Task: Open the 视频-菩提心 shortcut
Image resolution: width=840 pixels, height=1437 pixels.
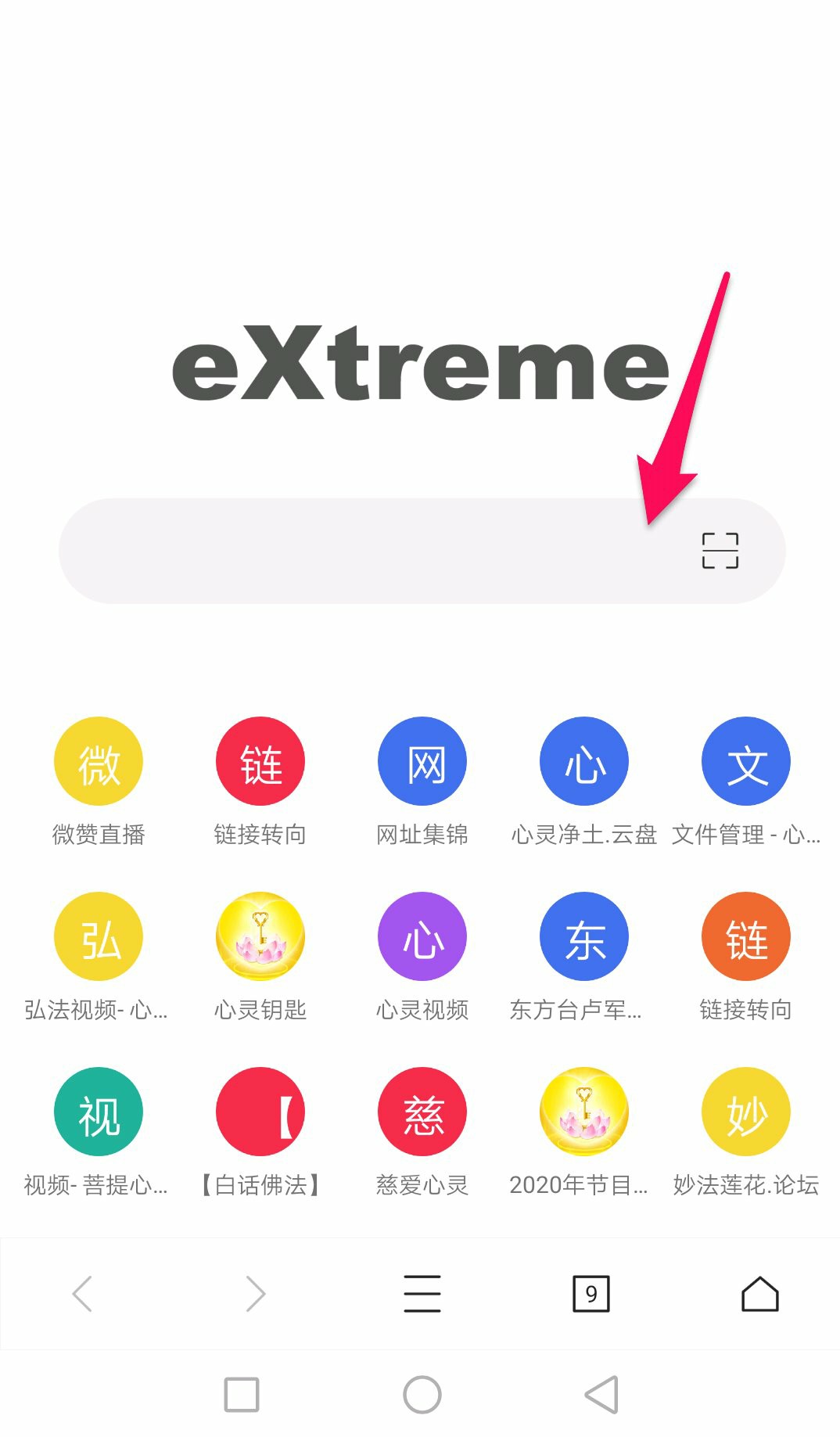Action: [x=99, y=1112]
